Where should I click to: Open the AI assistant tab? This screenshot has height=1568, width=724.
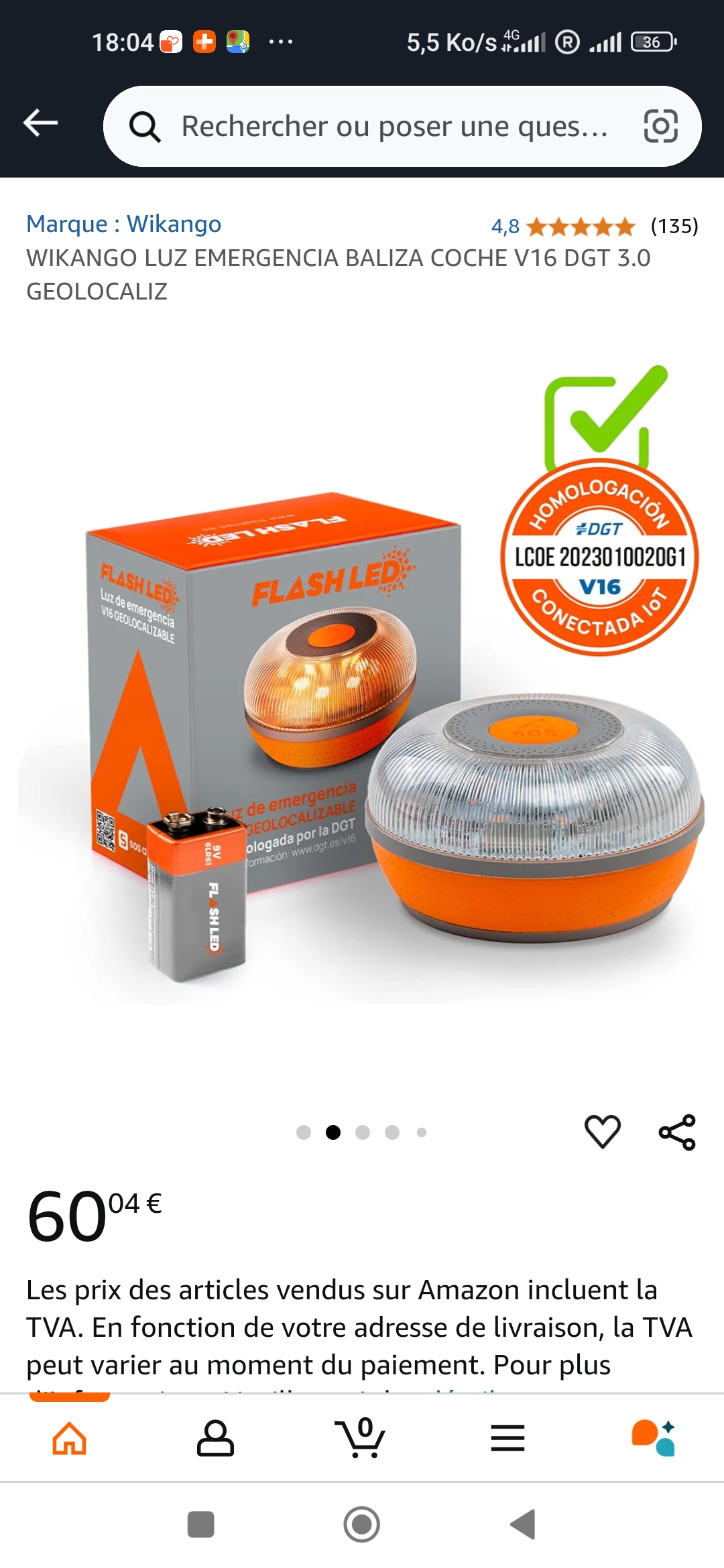654,1438
